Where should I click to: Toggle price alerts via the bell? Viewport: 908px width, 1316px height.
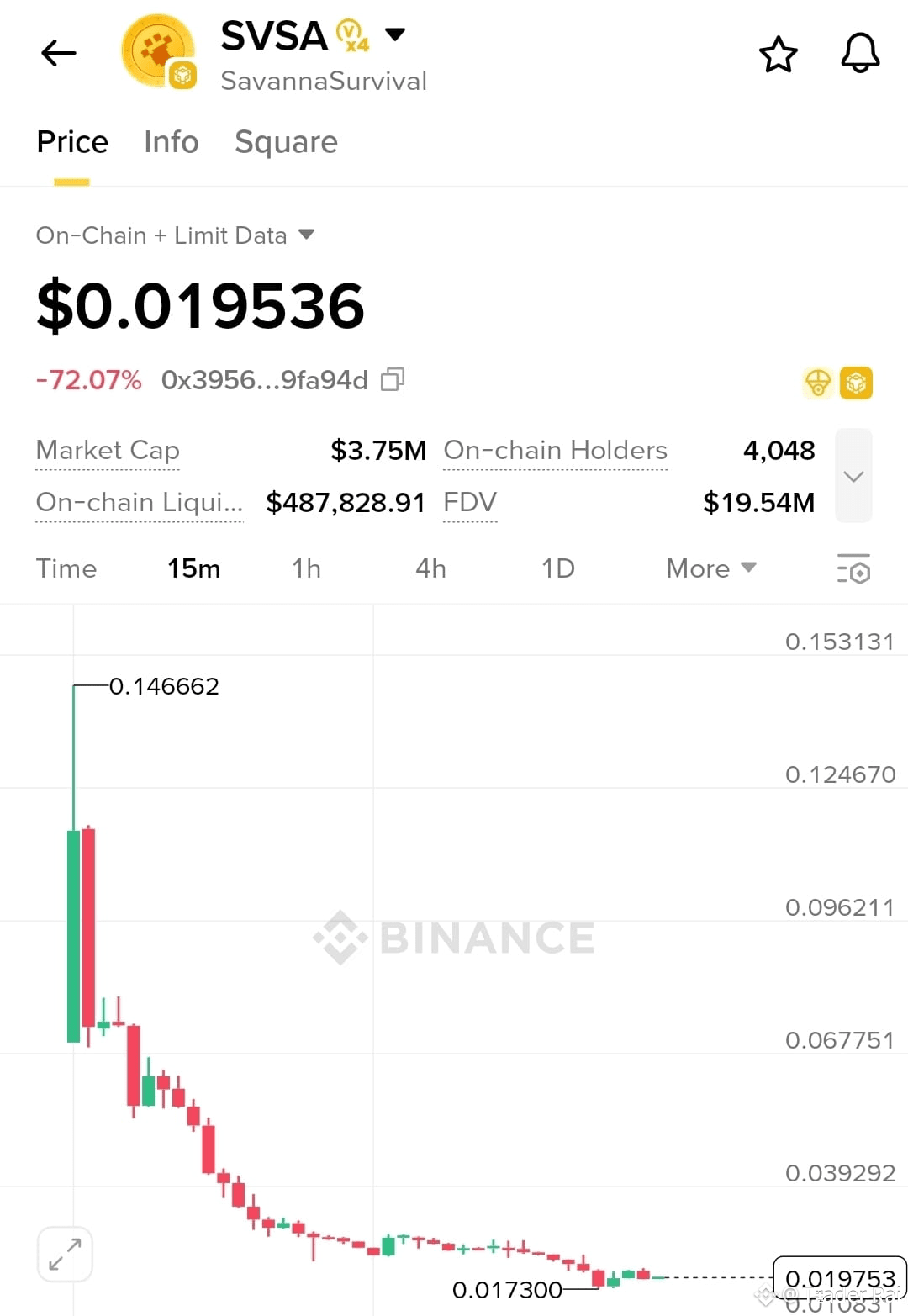859,53
